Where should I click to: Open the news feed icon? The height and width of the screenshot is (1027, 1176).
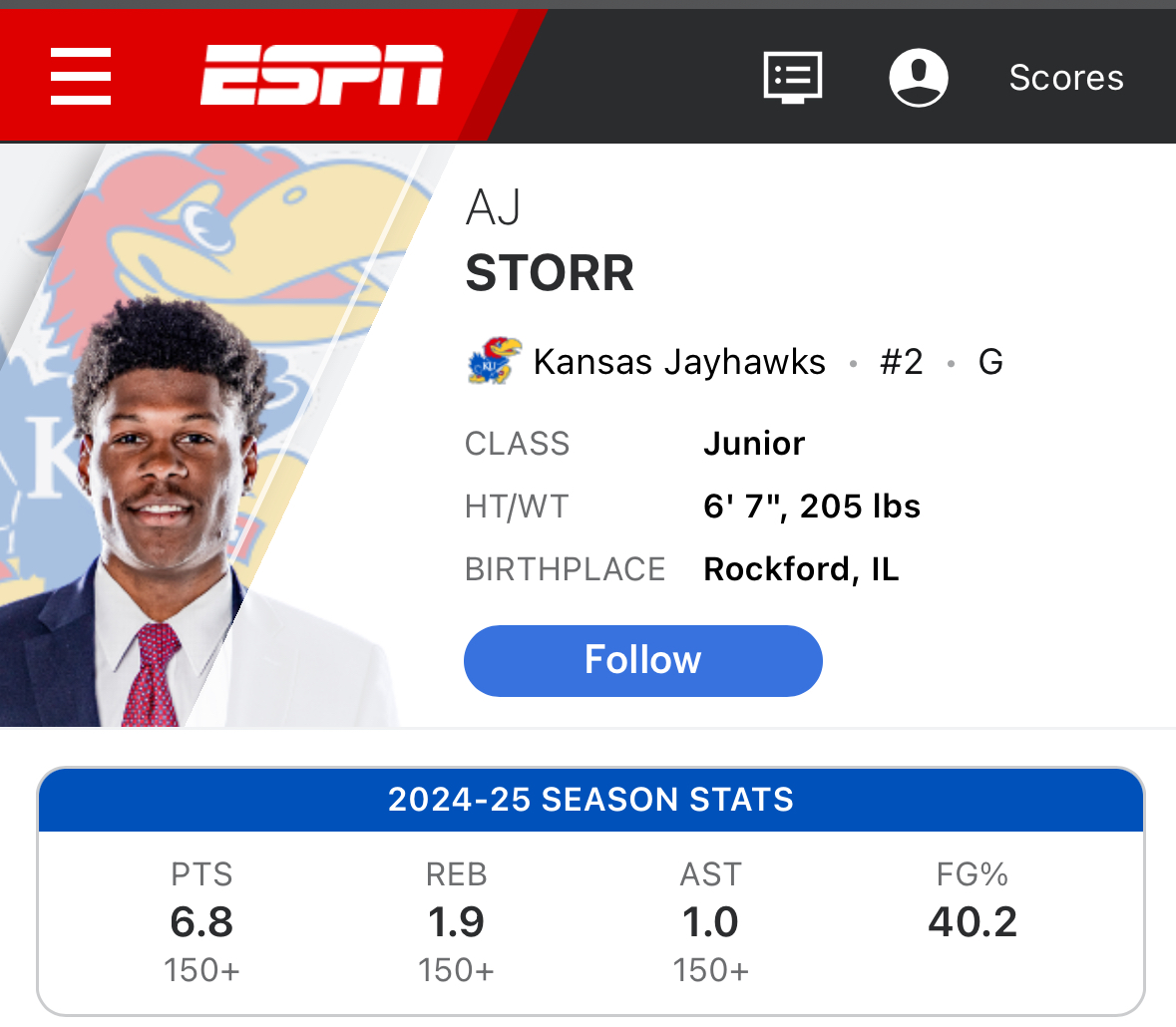click(793, 77)
